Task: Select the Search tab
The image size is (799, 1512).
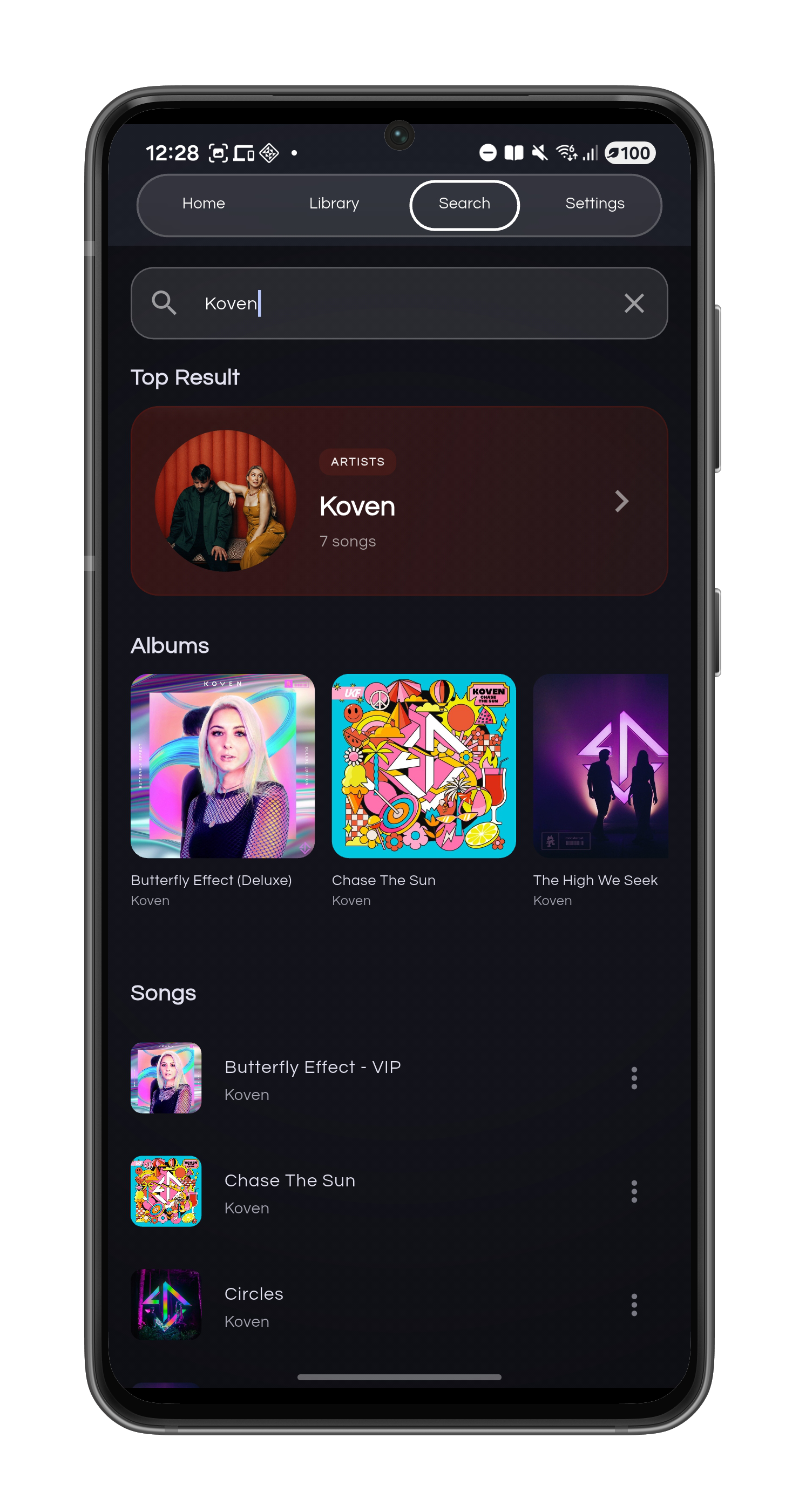Action: [464, 205]
